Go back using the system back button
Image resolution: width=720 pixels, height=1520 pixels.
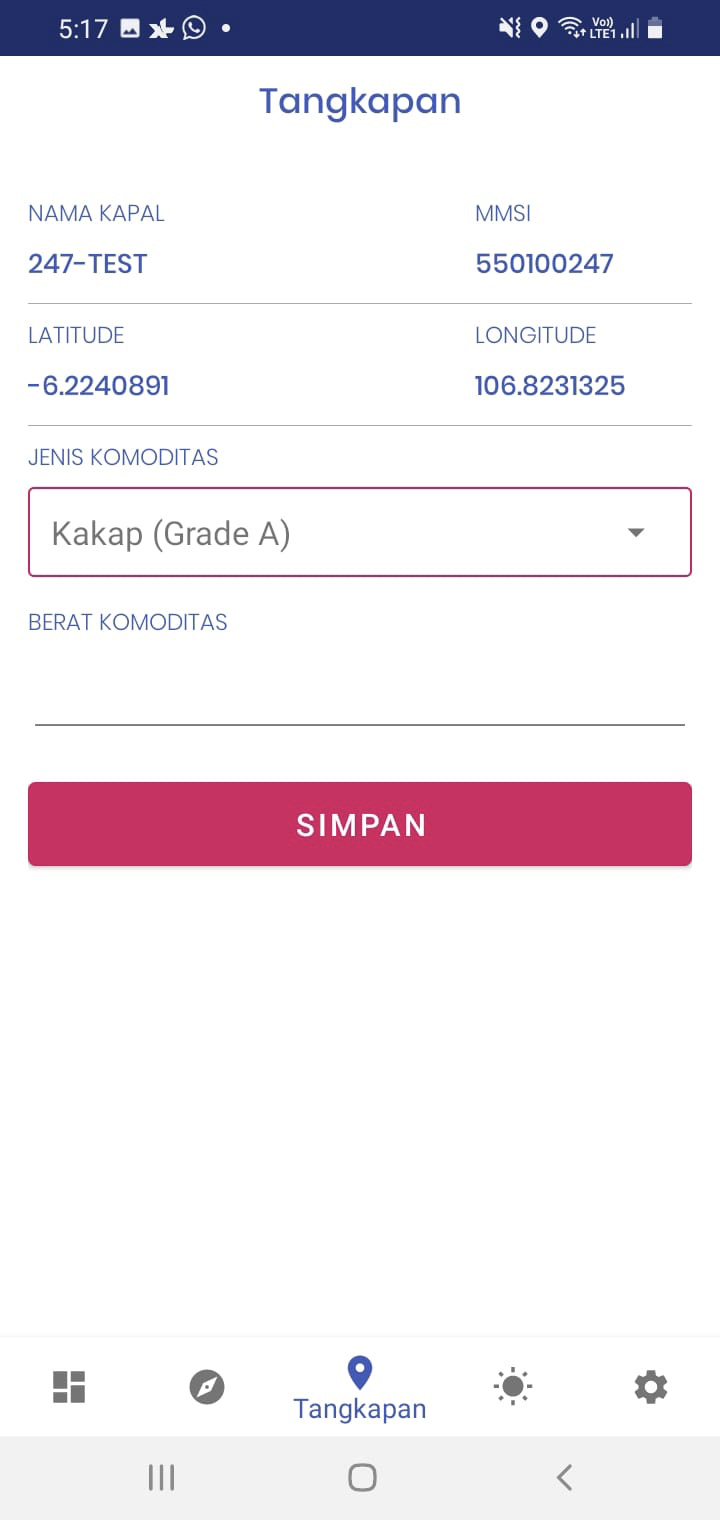[565, 1477]
